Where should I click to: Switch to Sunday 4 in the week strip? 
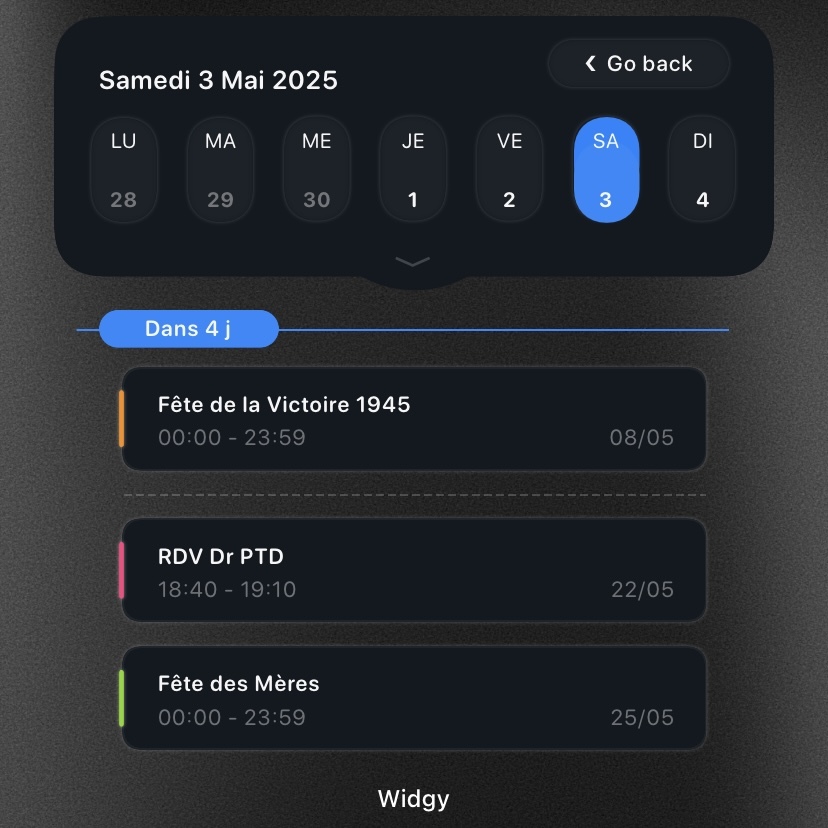(x=702, y=170)
